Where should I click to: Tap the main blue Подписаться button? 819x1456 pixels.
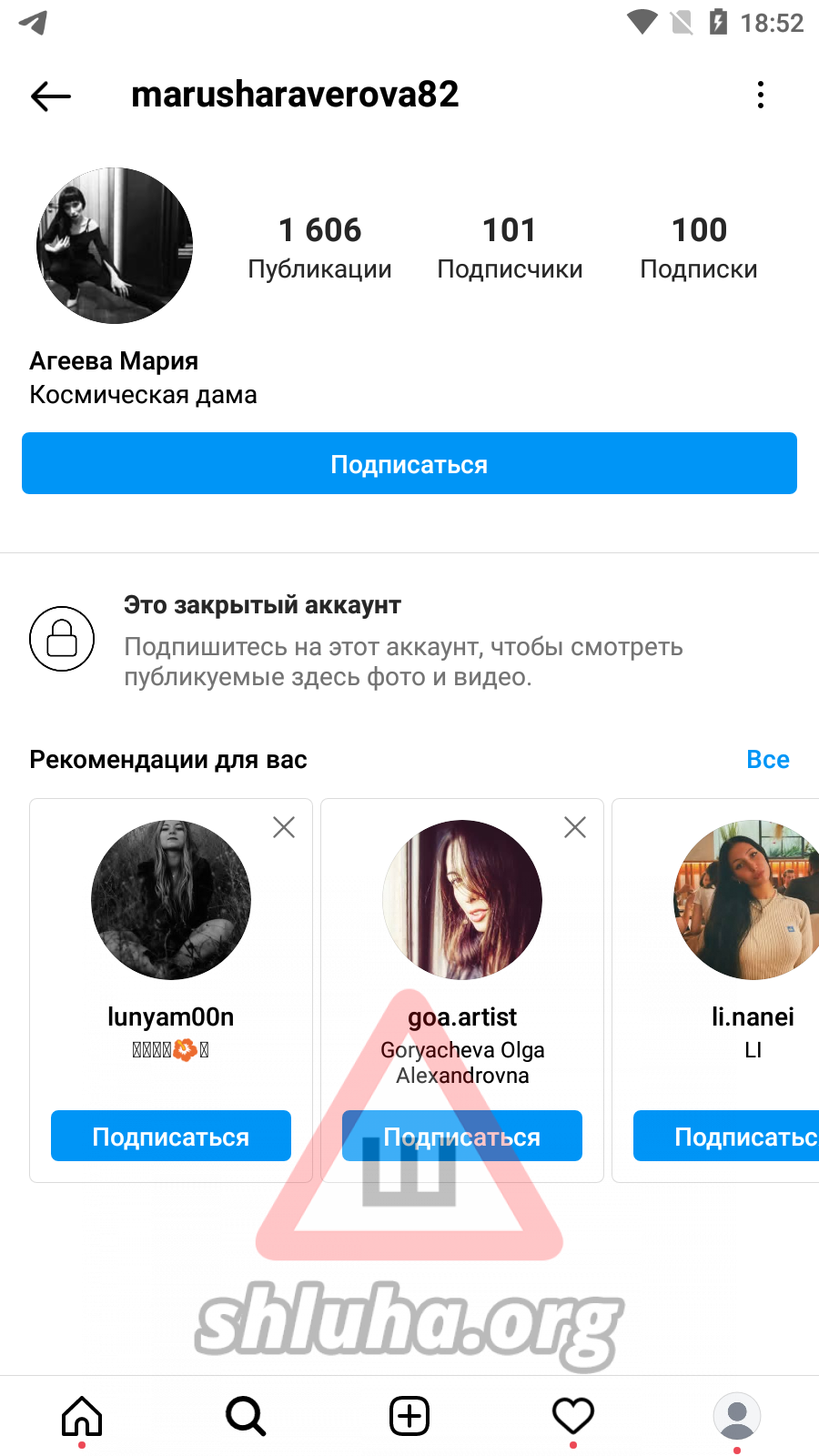pos(409,464)
